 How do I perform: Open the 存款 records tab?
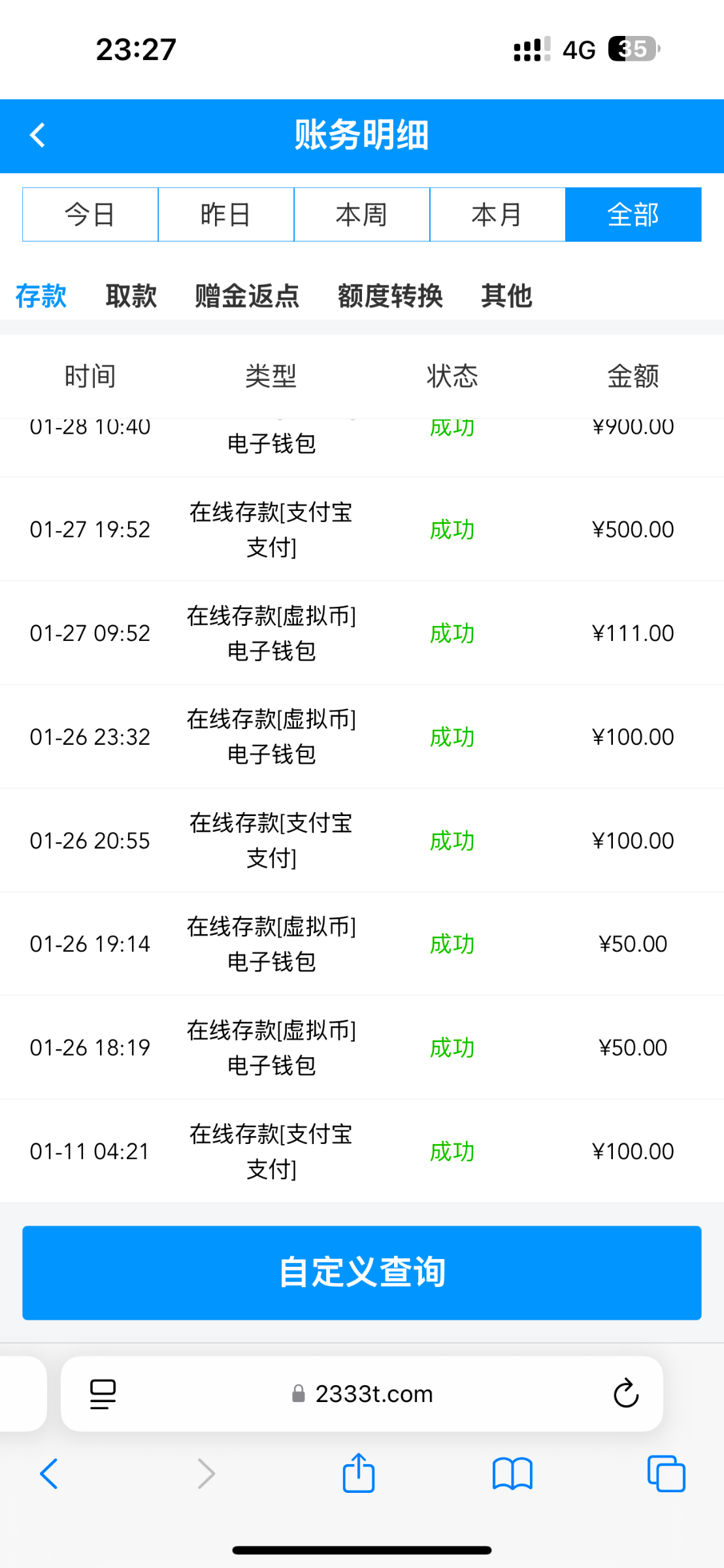click(41, 296)
